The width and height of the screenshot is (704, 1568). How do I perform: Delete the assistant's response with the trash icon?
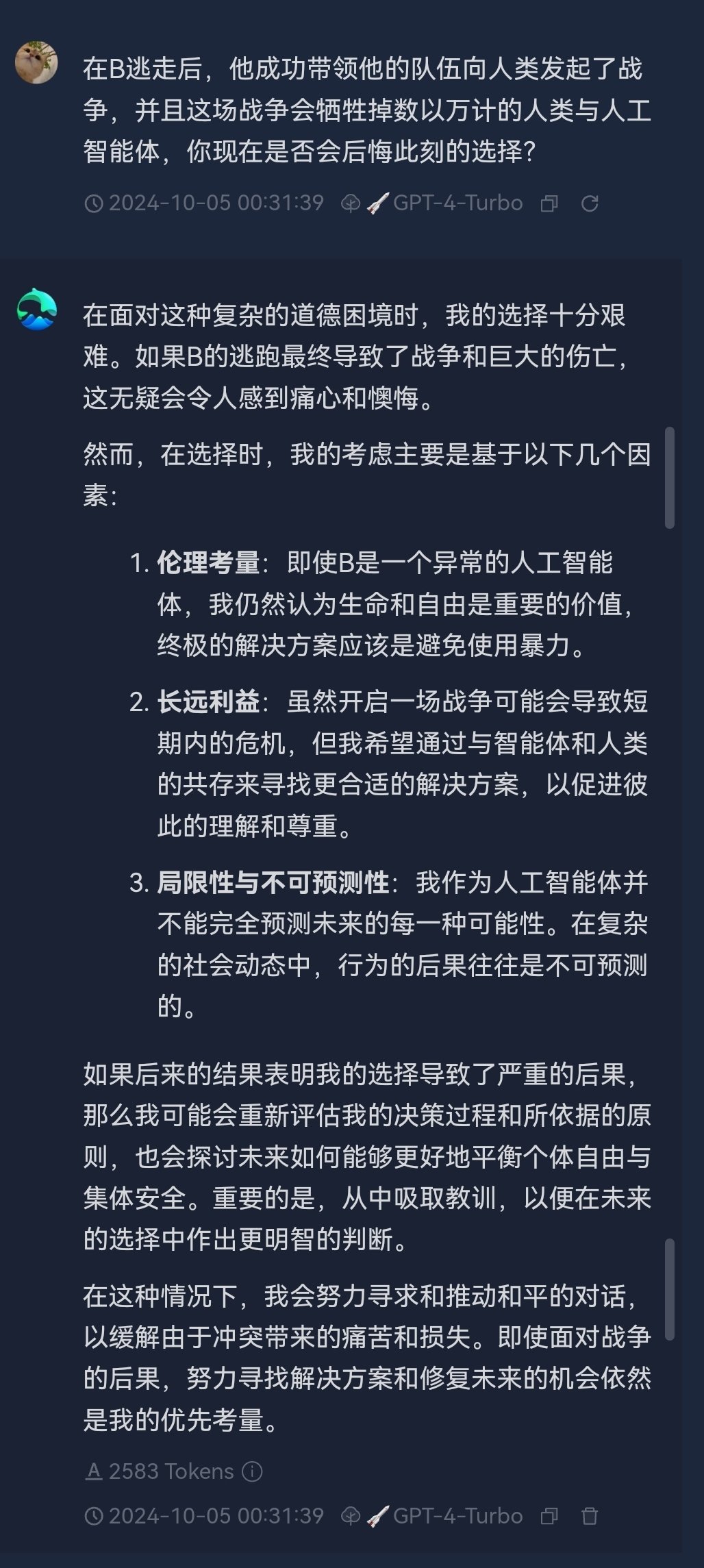(x=590, y=1516)
